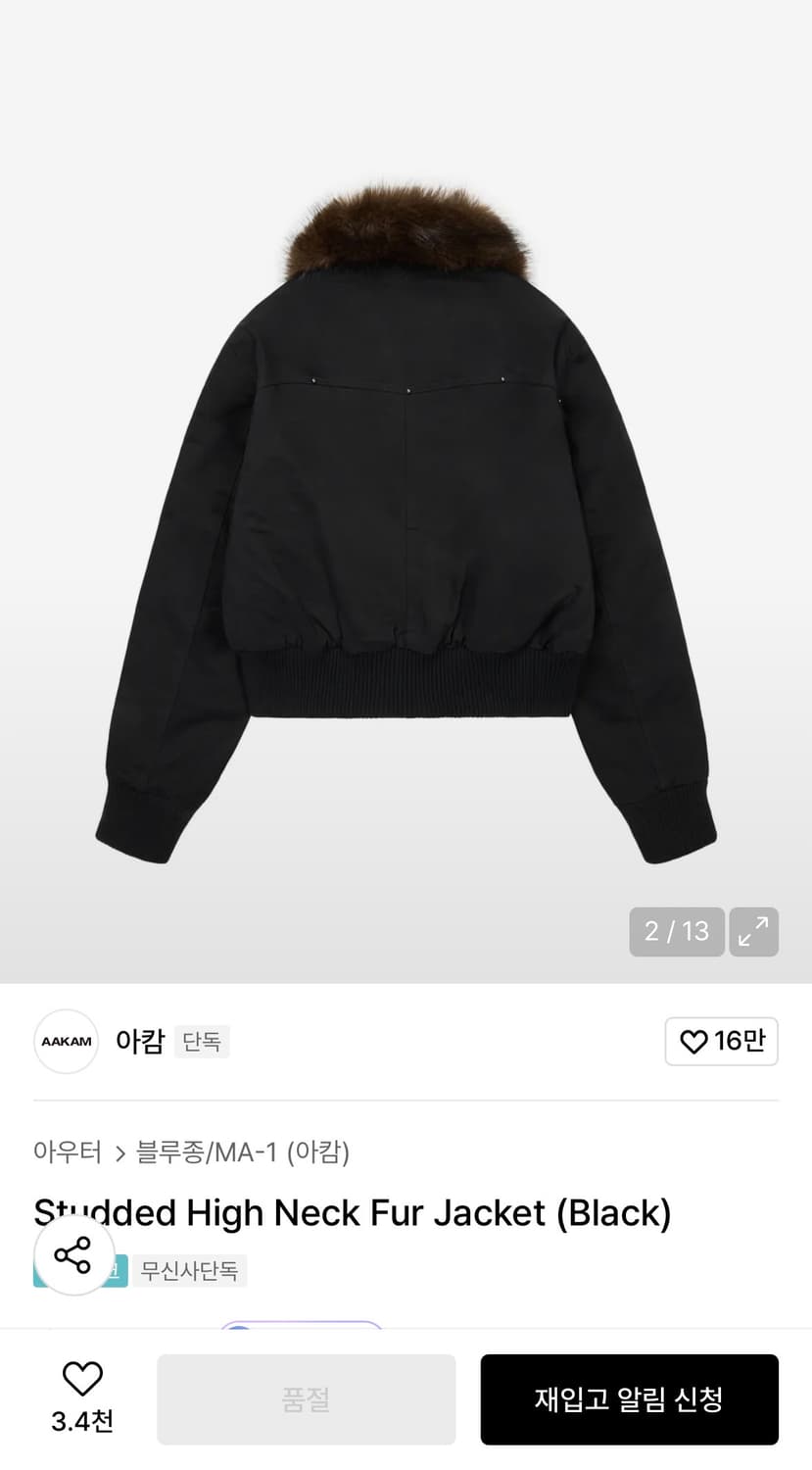Unlike the product using the wishlist heart

pyautogui.click(x=82, y=1380)
